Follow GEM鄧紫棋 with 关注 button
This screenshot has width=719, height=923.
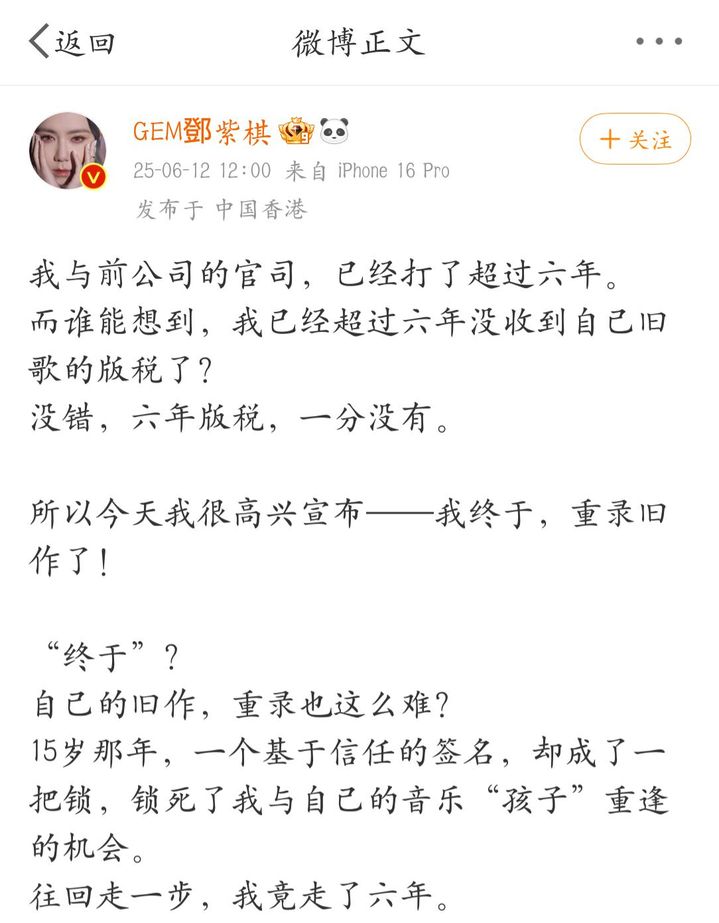[x=635, y=140]
